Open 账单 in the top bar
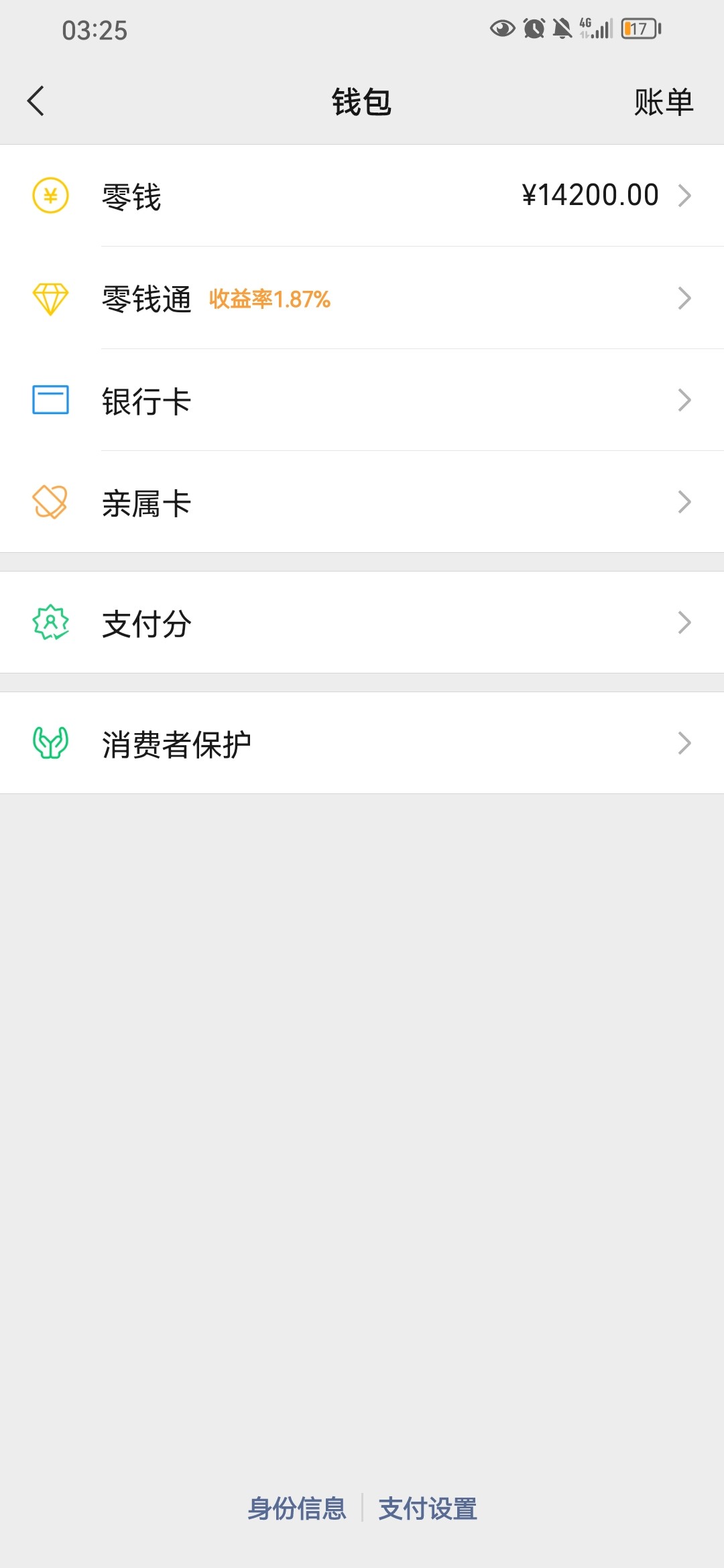 (663, 103)
